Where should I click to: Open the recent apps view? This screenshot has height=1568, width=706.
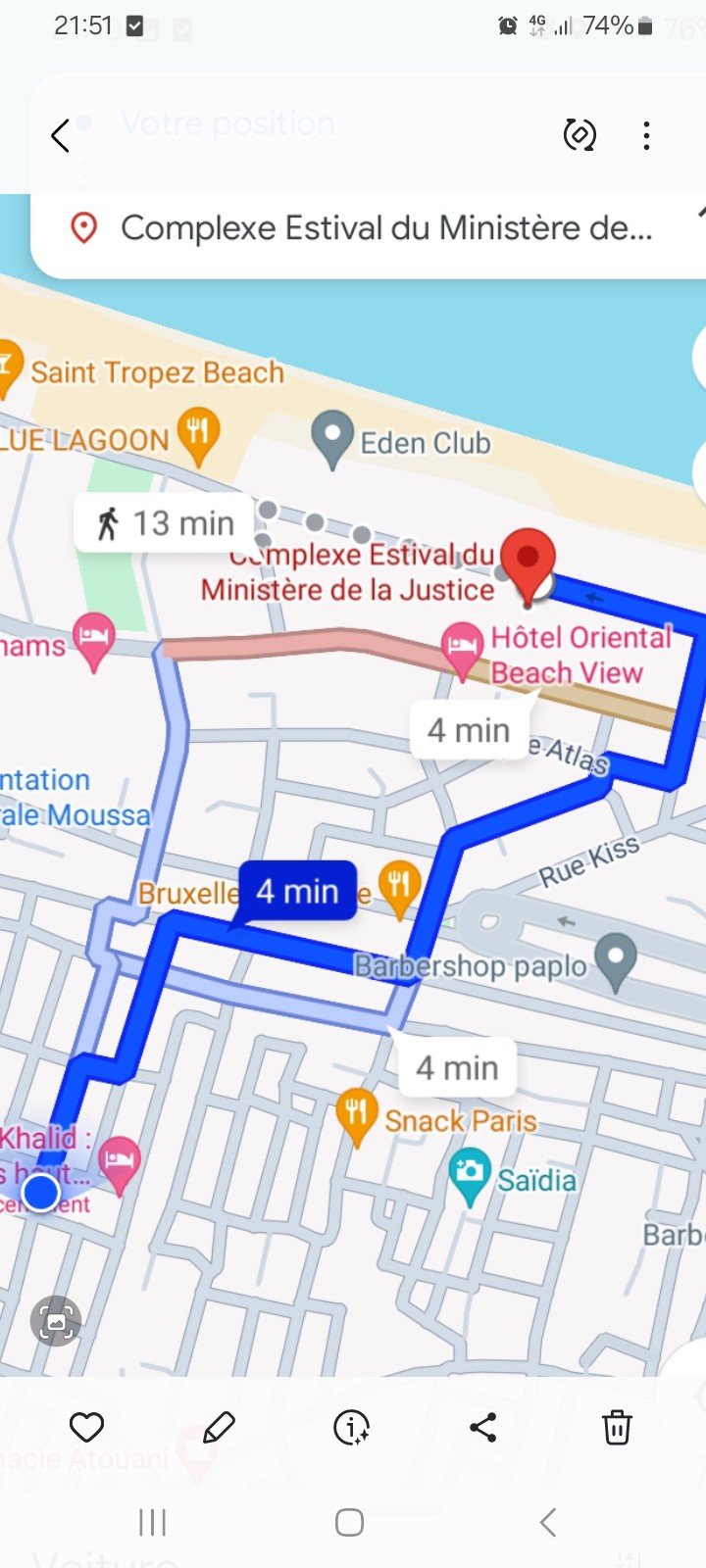pyautogui.click(x=153, y=1522)
